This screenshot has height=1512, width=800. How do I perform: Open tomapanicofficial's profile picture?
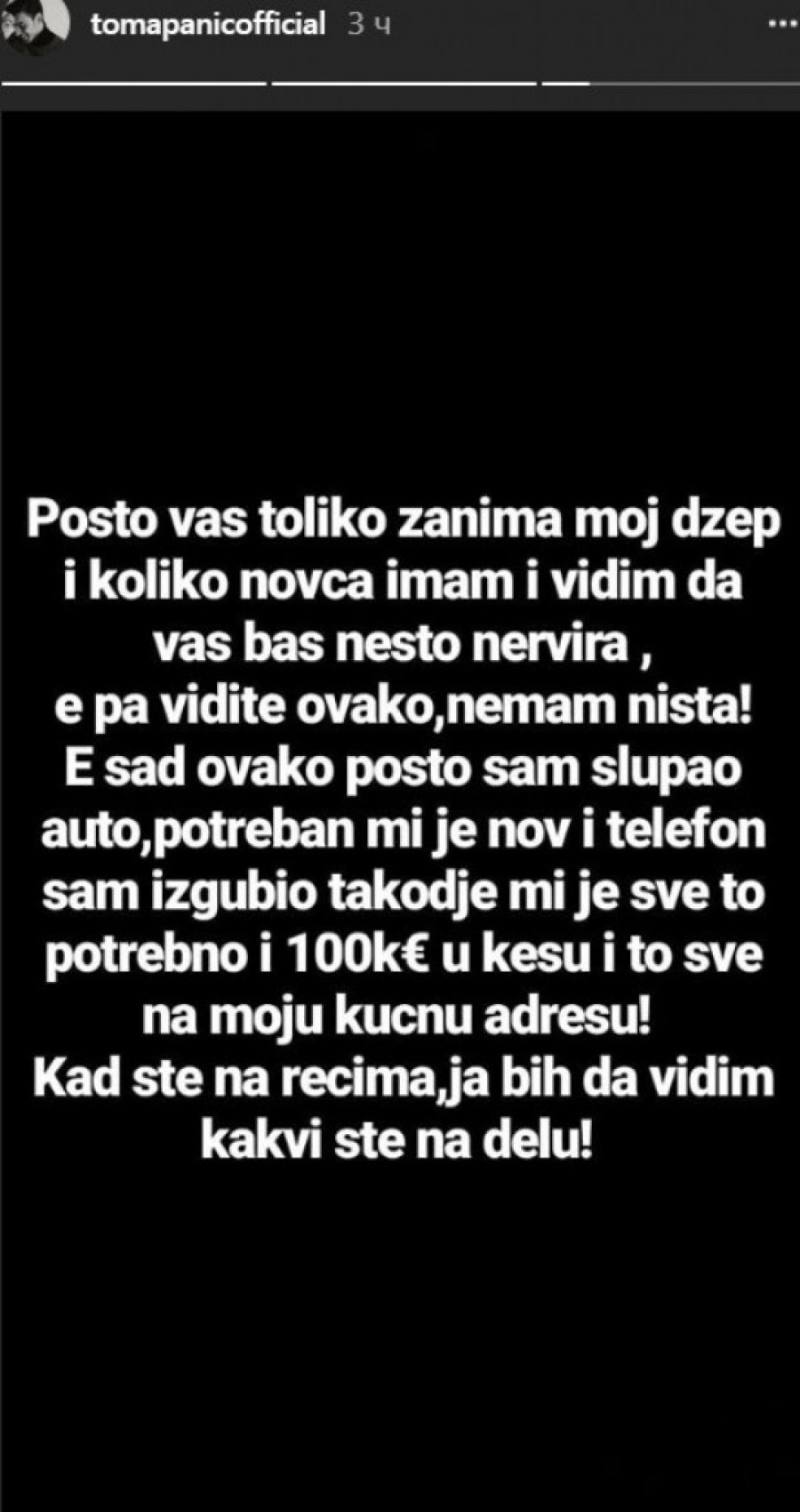coord(34,24)
